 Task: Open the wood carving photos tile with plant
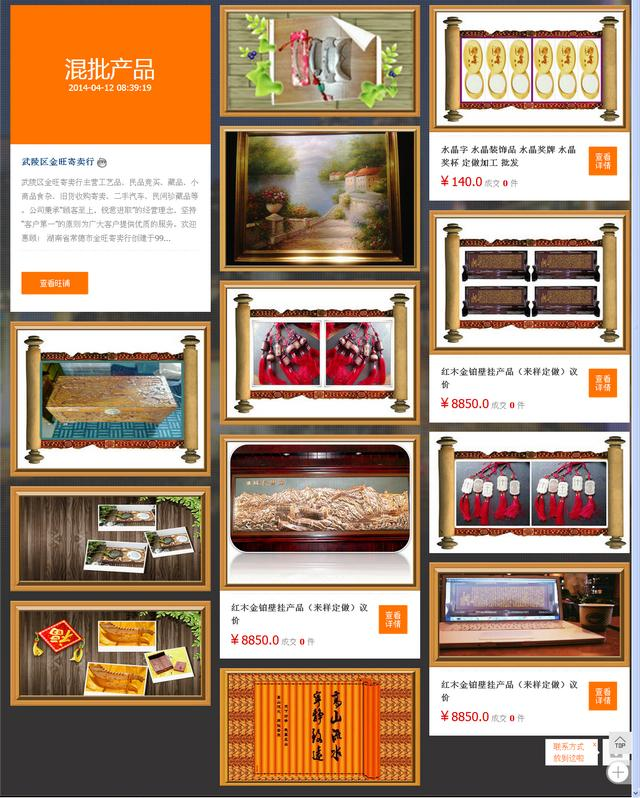click(110, 535)
